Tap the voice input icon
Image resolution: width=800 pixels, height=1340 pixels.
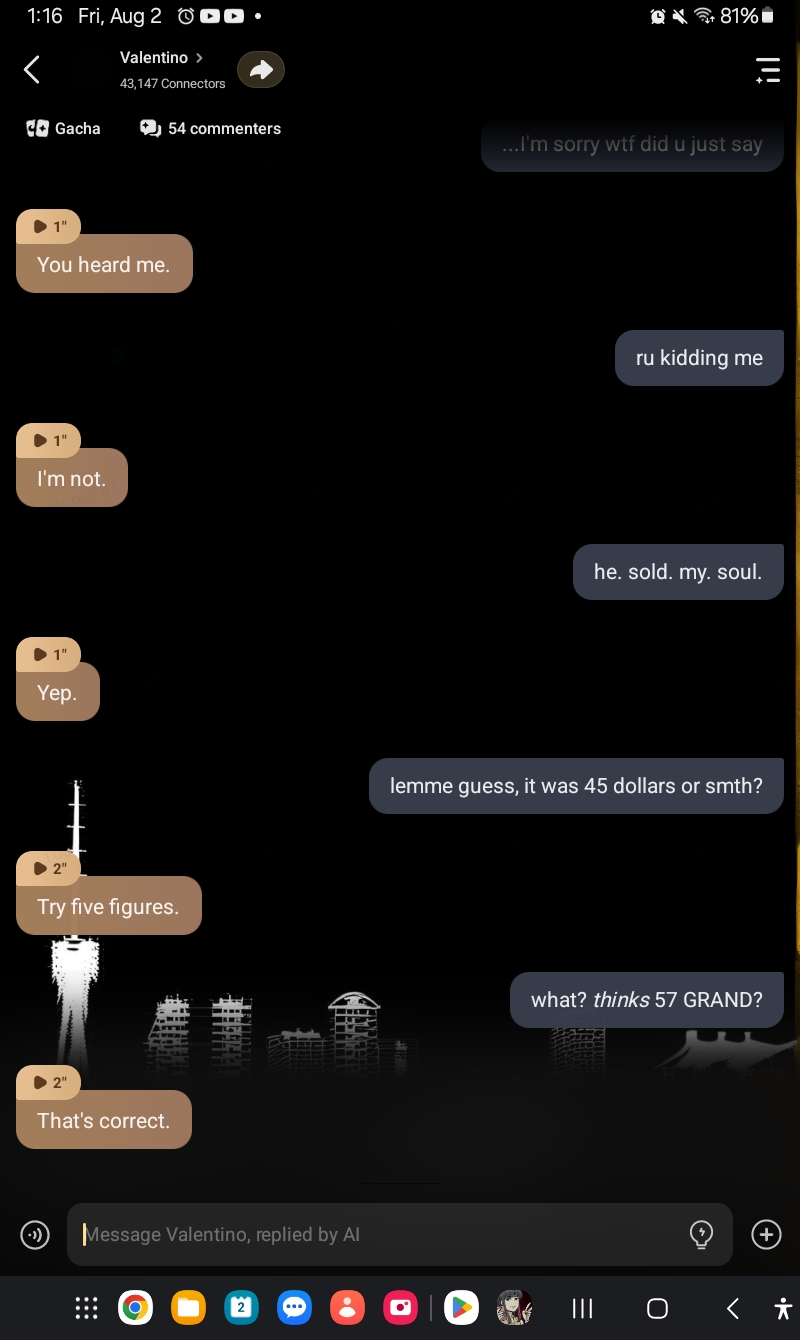[x=35, y=1235]
